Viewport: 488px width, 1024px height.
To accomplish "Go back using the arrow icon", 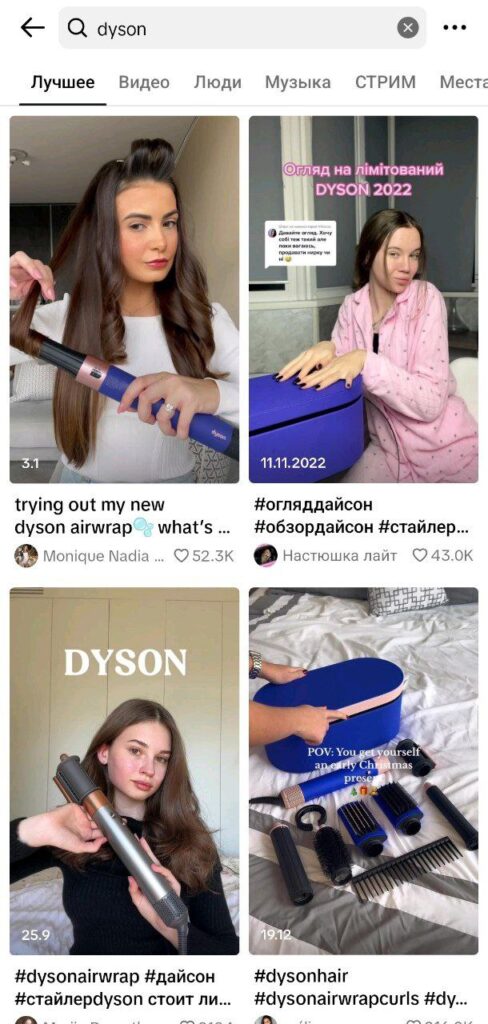I will (x=32, y=27).
